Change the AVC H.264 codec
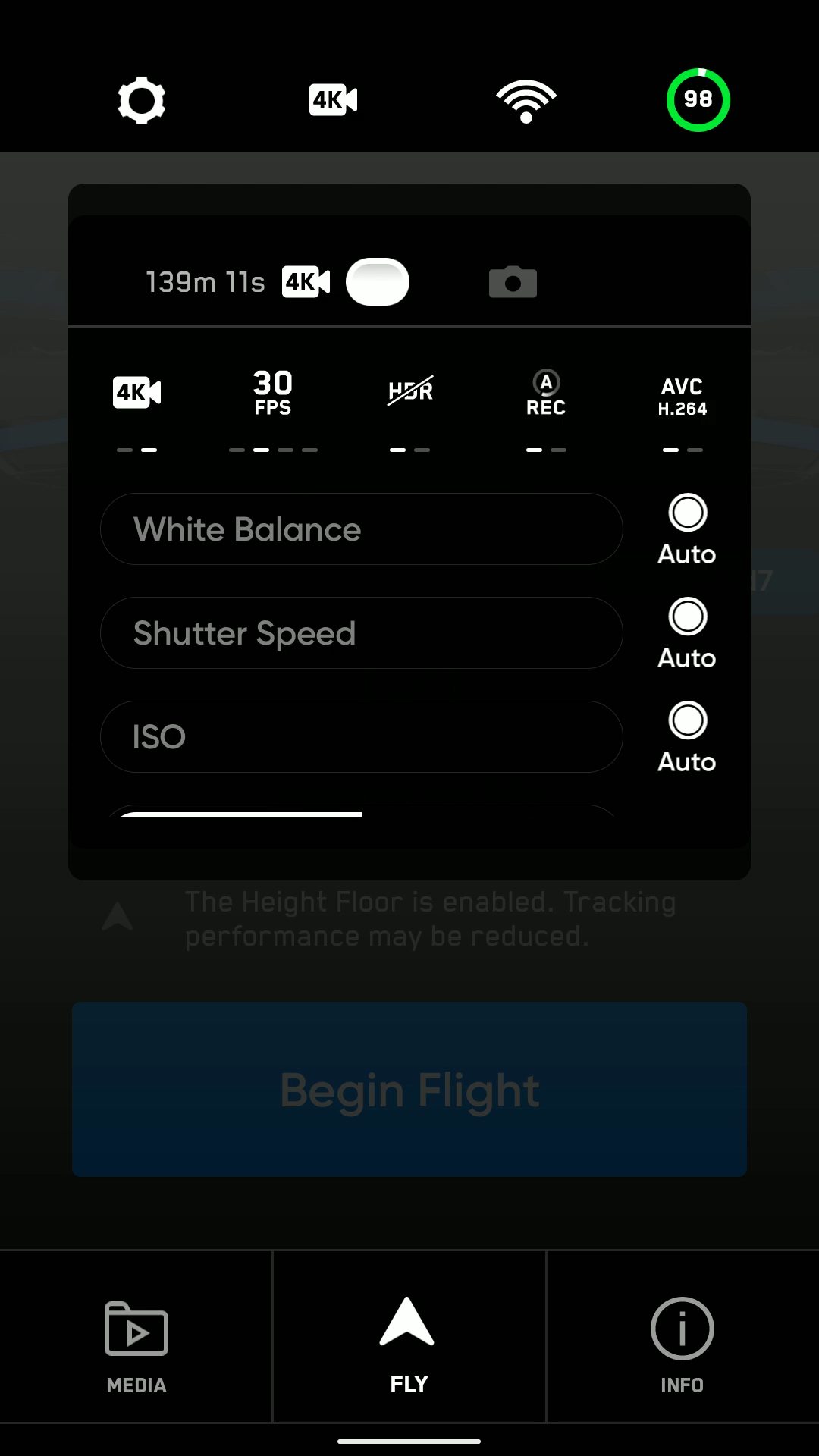 [682, 397]
